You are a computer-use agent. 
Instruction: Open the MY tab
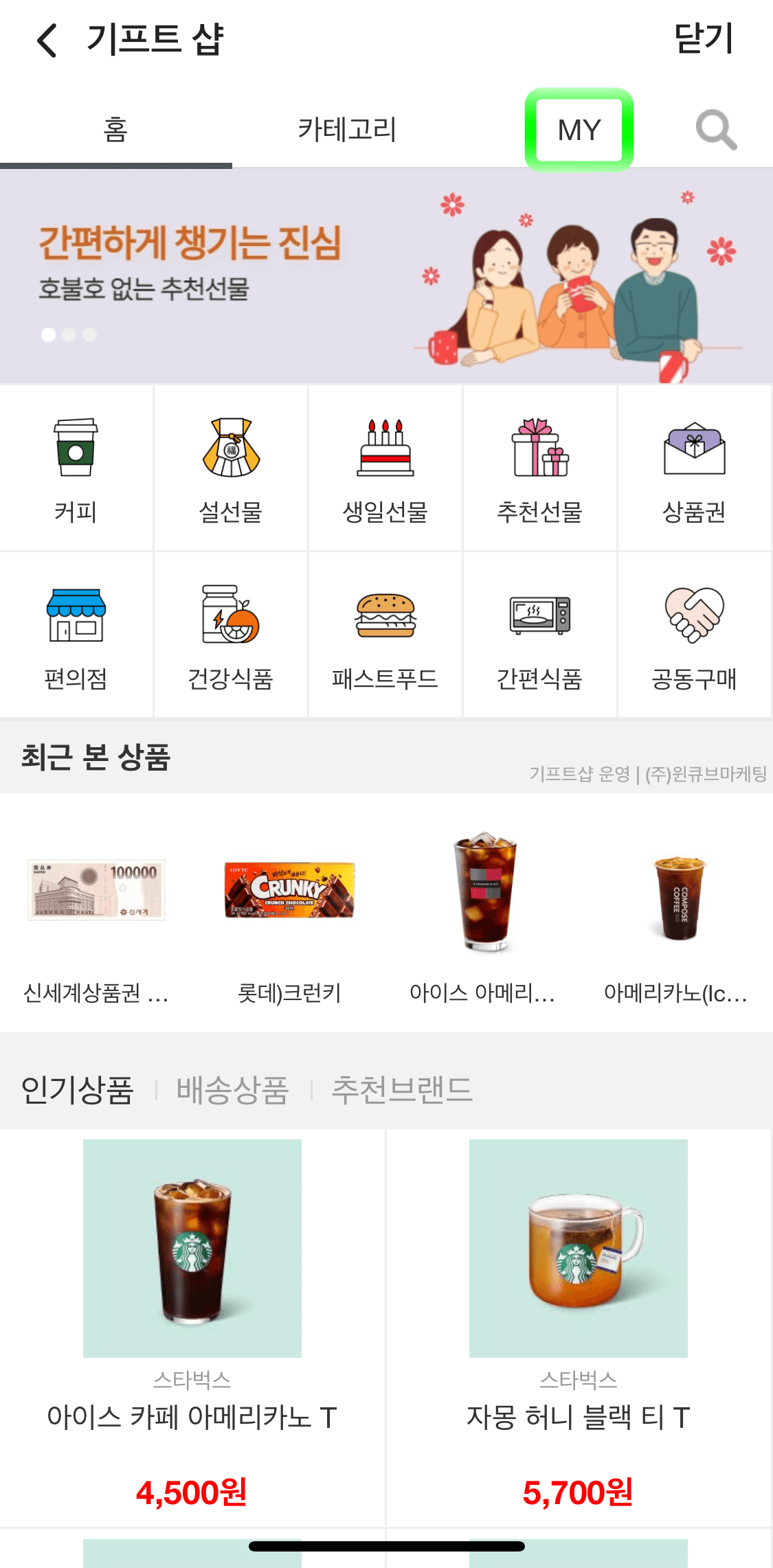[578, 129]
